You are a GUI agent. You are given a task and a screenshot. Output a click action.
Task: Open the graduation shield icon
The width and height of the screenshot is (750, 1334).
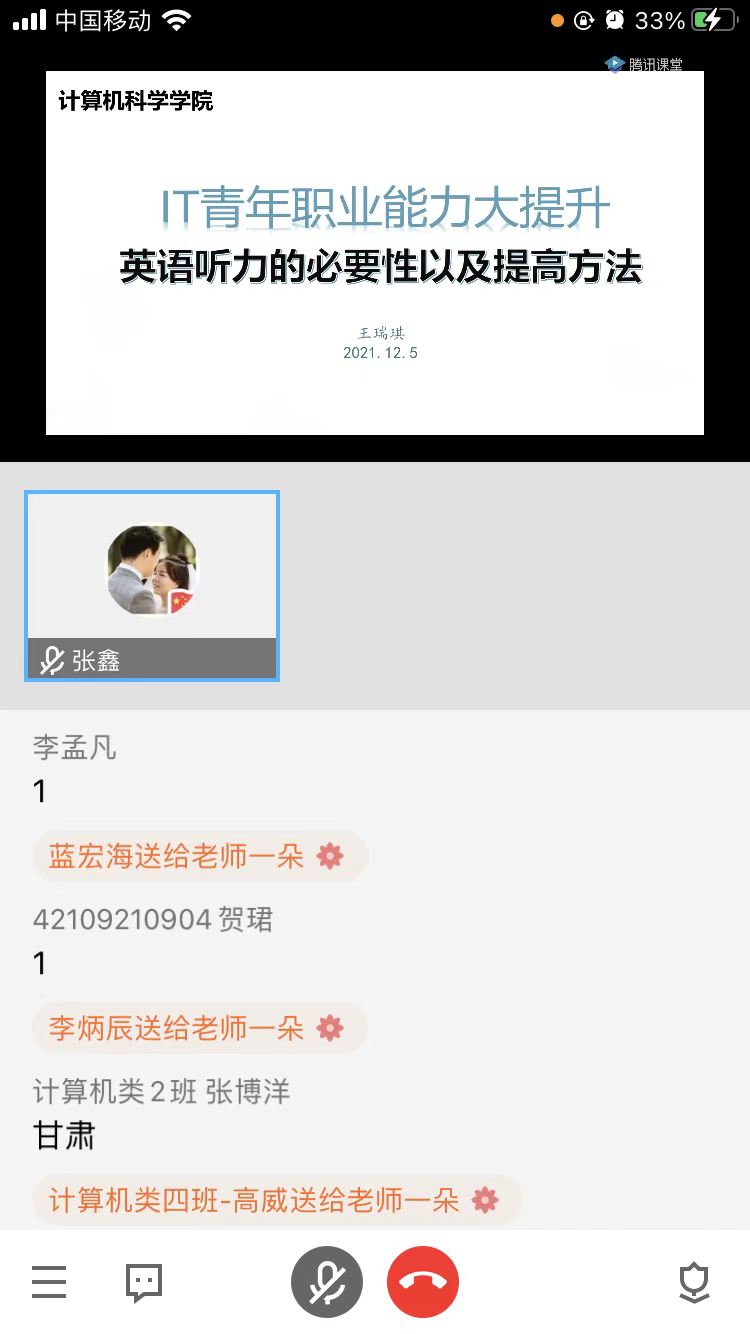(694, 1282)
